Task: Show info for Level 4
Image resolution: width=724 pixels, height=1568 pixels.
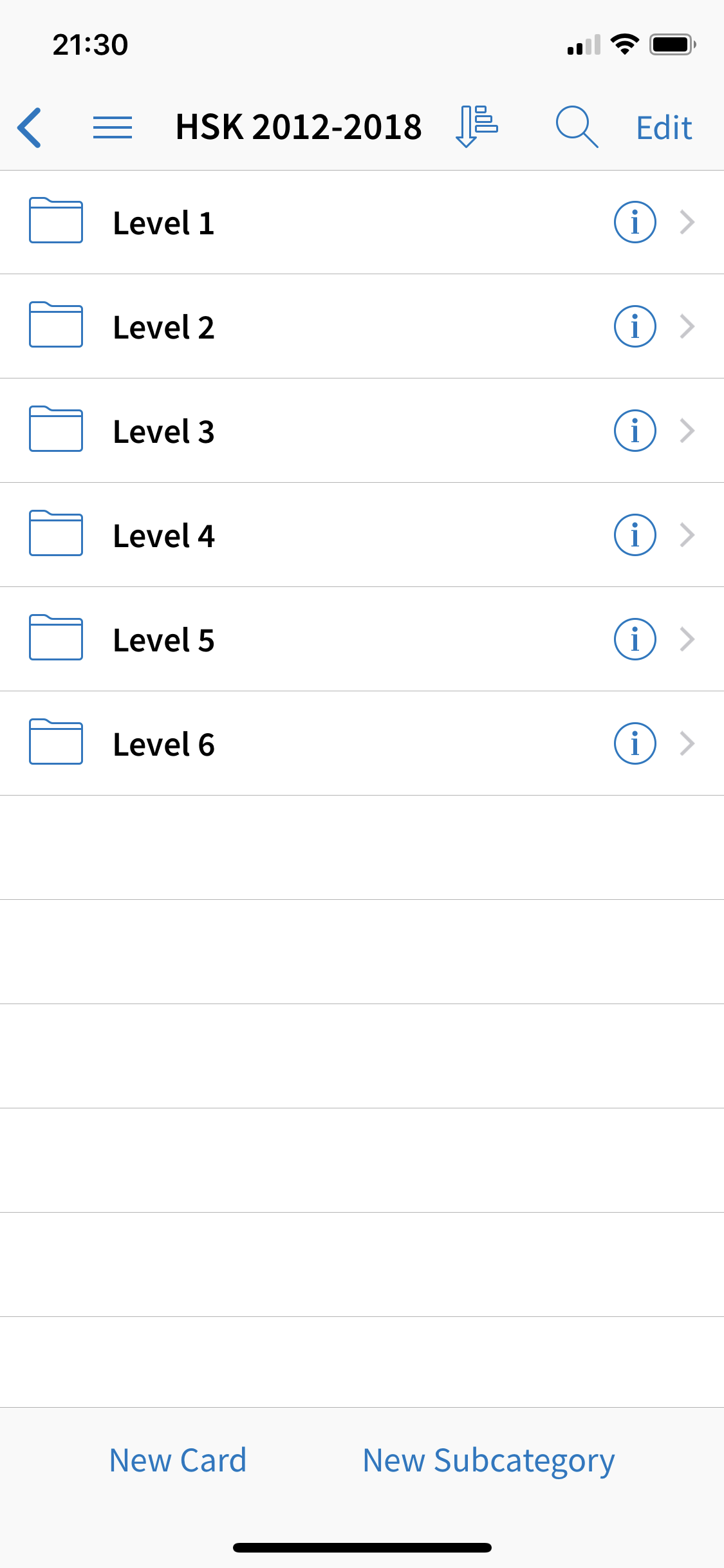Action: click(635, 535)
